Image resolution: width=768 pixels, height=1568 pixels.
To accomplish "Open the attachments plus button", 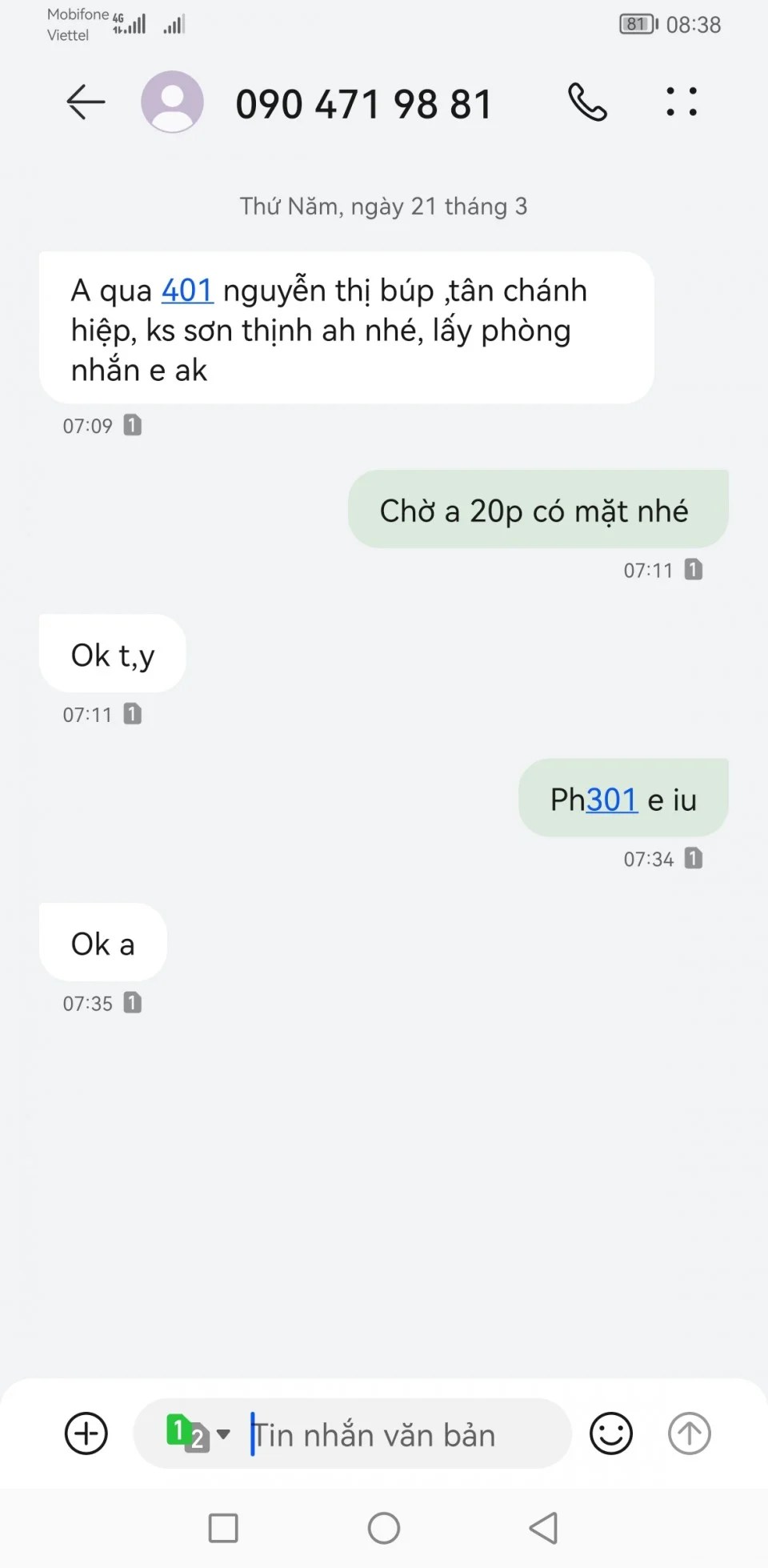I will coord(86,1434).
